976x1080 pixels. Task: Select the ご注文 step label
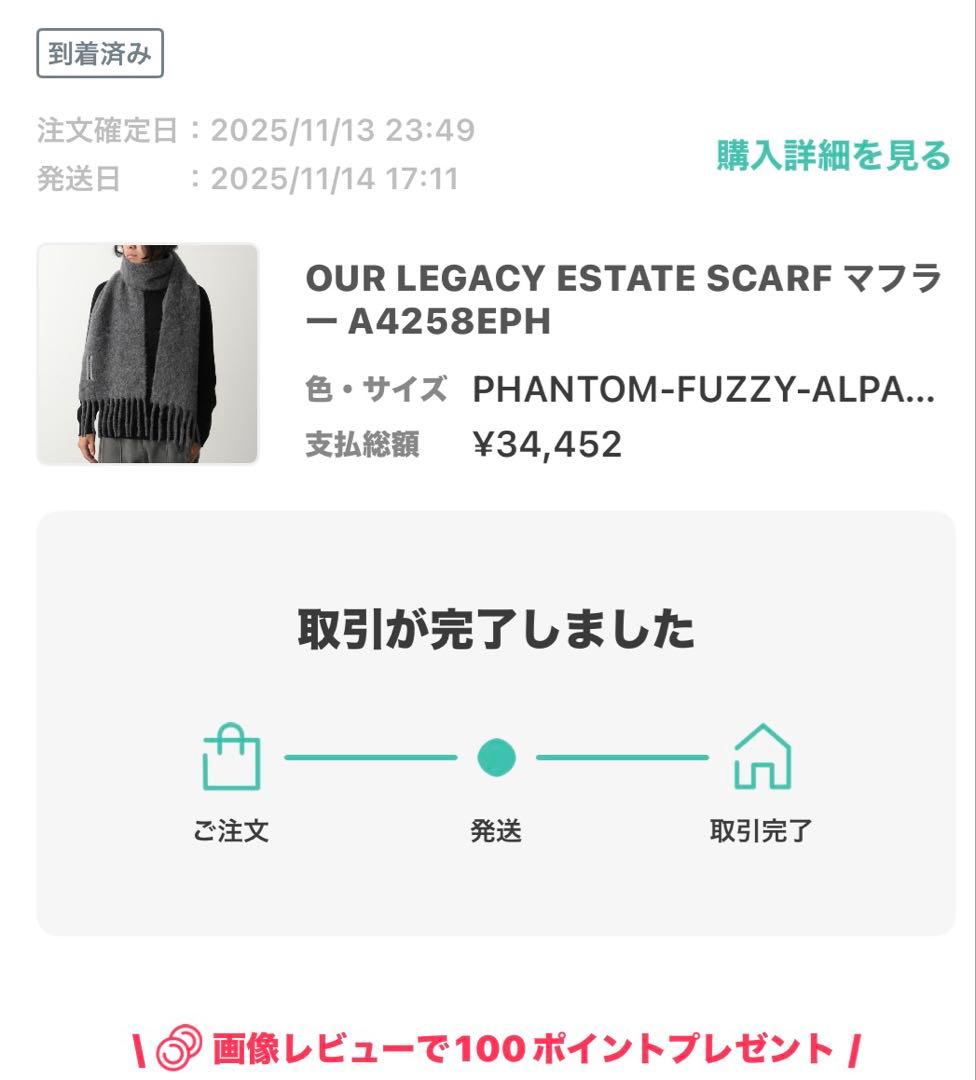click(231, 829)
